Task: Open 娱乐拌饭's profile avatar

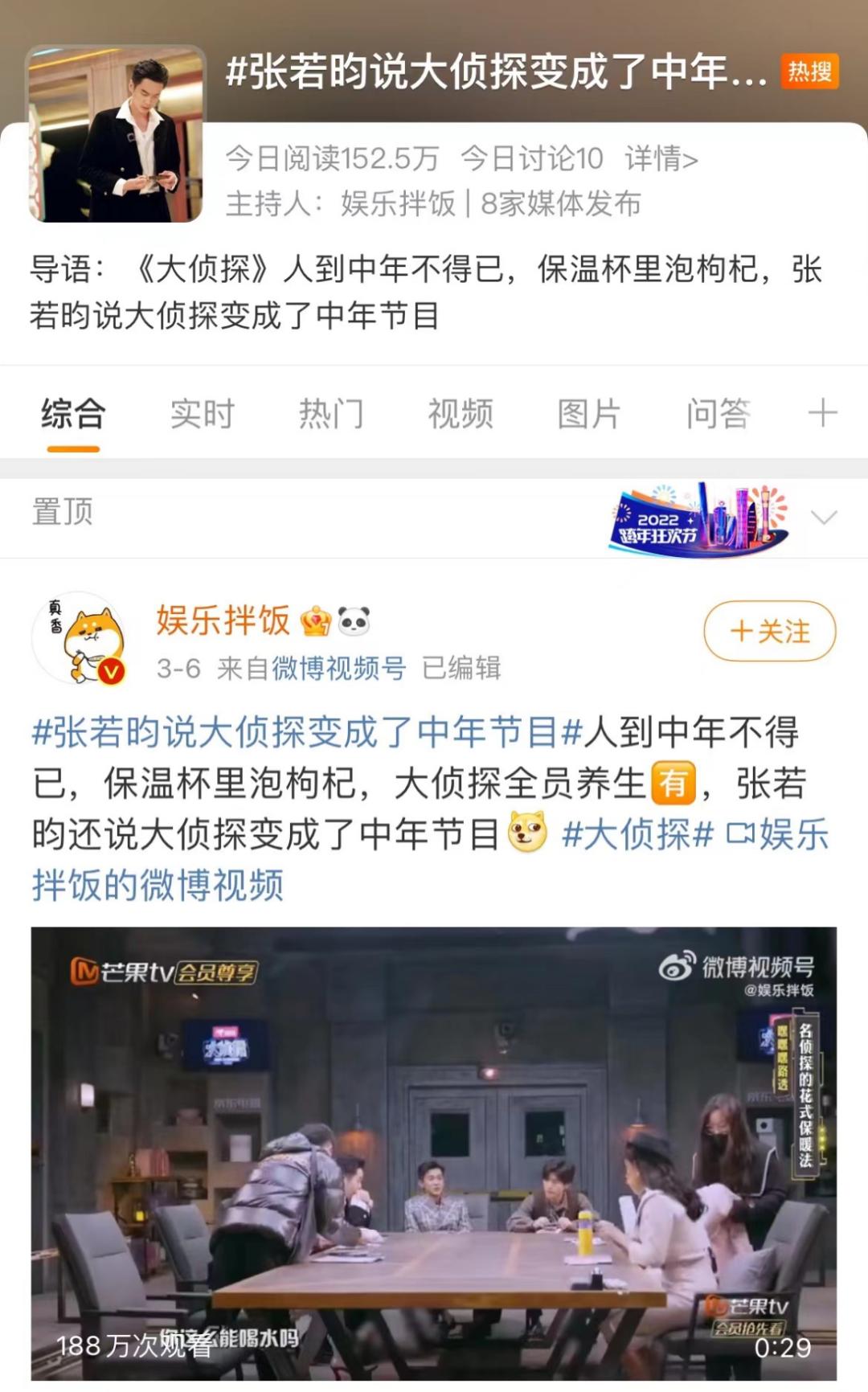Action: [x=78, y=638]
